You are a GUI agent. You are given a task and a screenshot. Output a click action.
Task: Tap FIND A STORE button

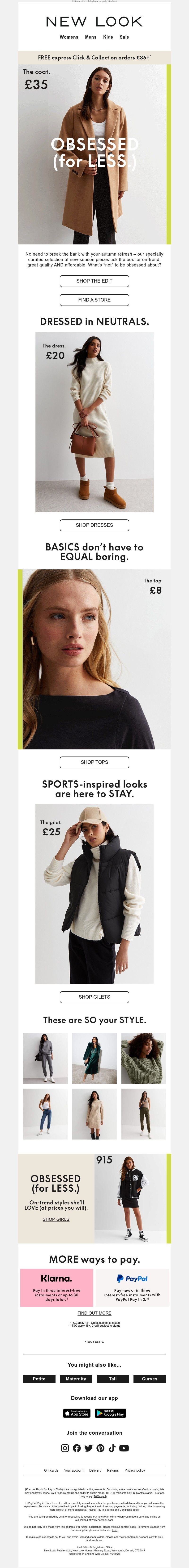click(94, 299)
